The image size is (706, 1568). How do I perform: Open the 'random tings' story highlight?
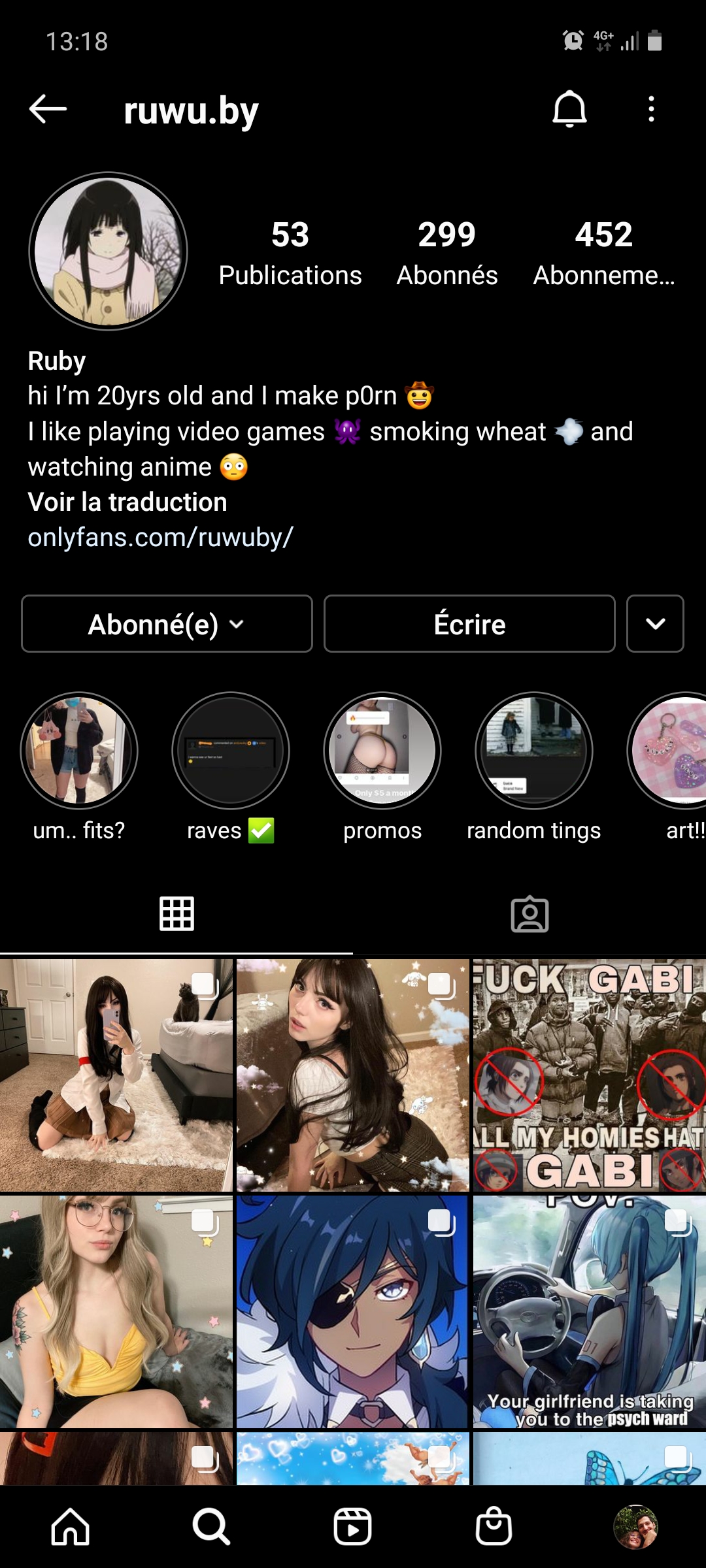point(533,751)
